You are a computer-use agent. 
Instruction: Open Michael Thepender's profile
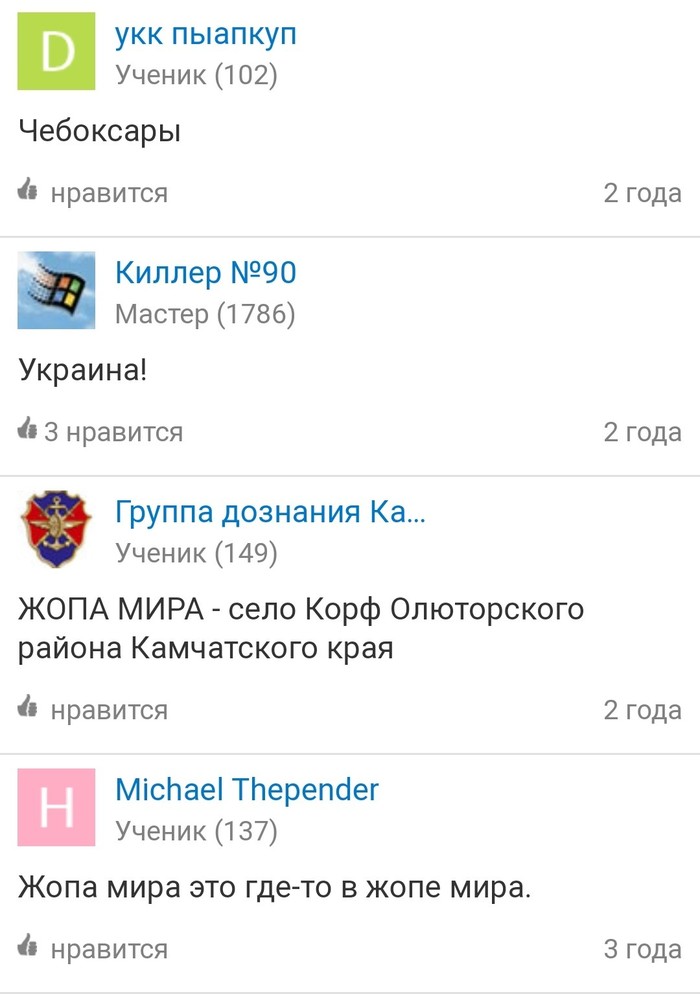coord(247,790)
